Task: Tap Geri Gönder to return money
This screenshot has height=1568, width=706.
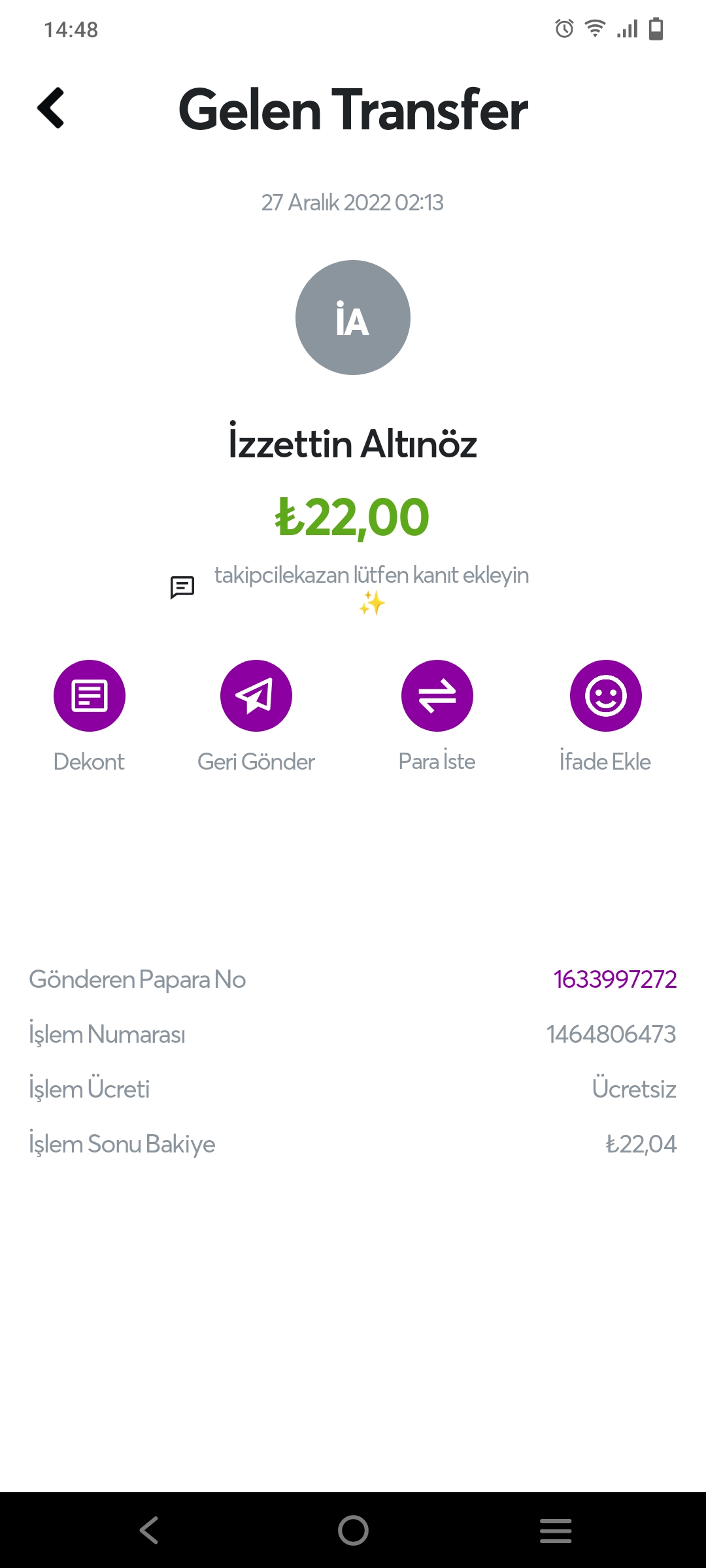Action: [256, 696]
